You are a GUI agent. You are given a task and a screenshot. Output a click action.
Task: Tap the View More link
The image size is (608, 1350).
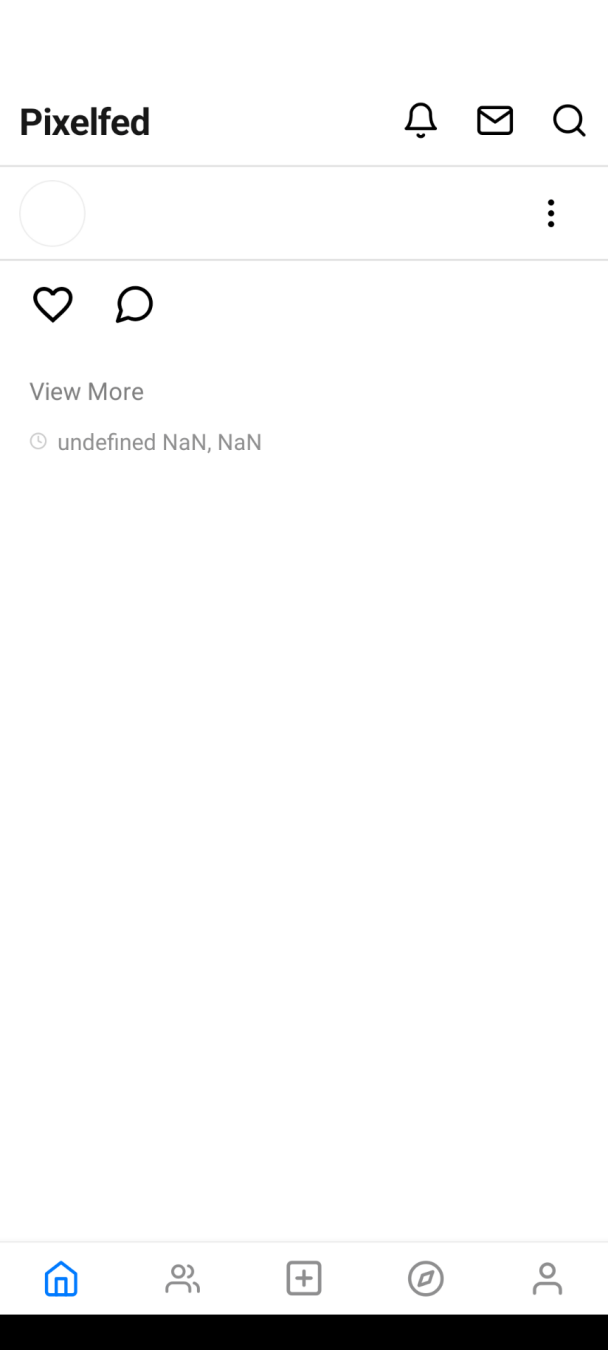[x=87, y=392]
